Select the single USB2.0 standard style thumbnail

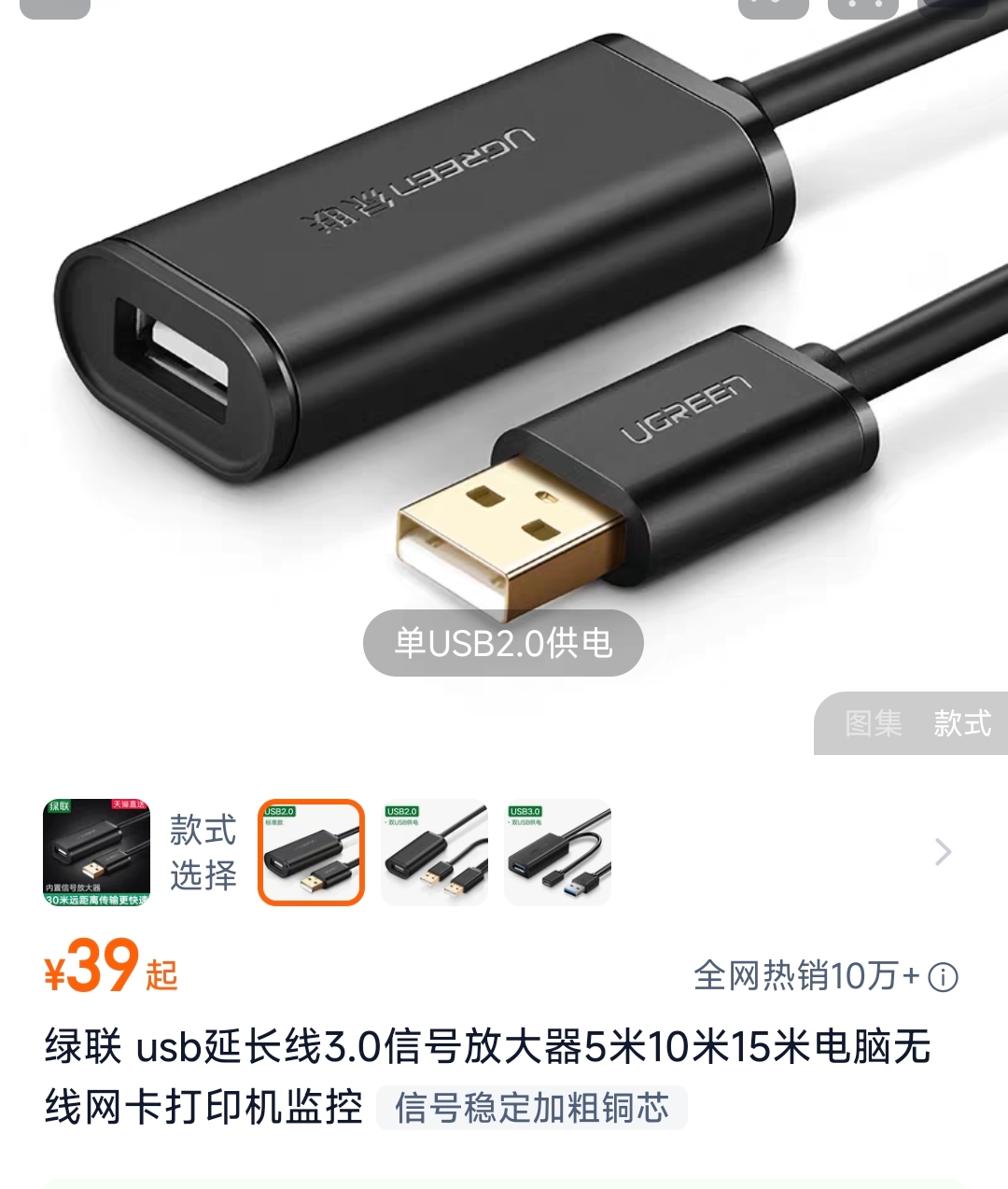(x=311, y=852)
